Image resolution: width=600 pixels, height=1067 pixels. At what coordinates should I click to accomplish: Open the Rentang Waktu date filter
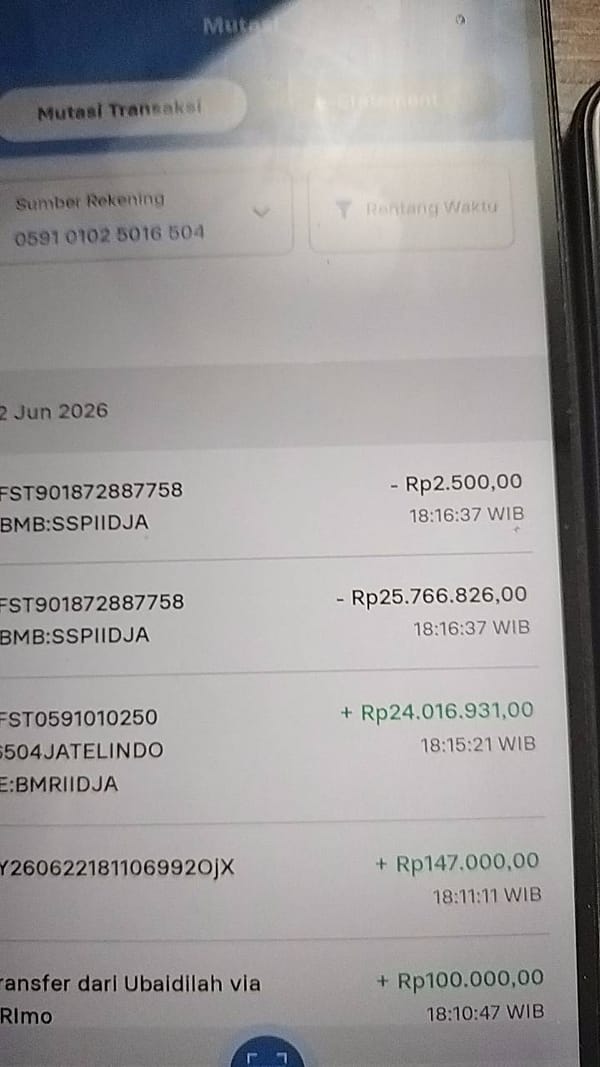[411, 210]
